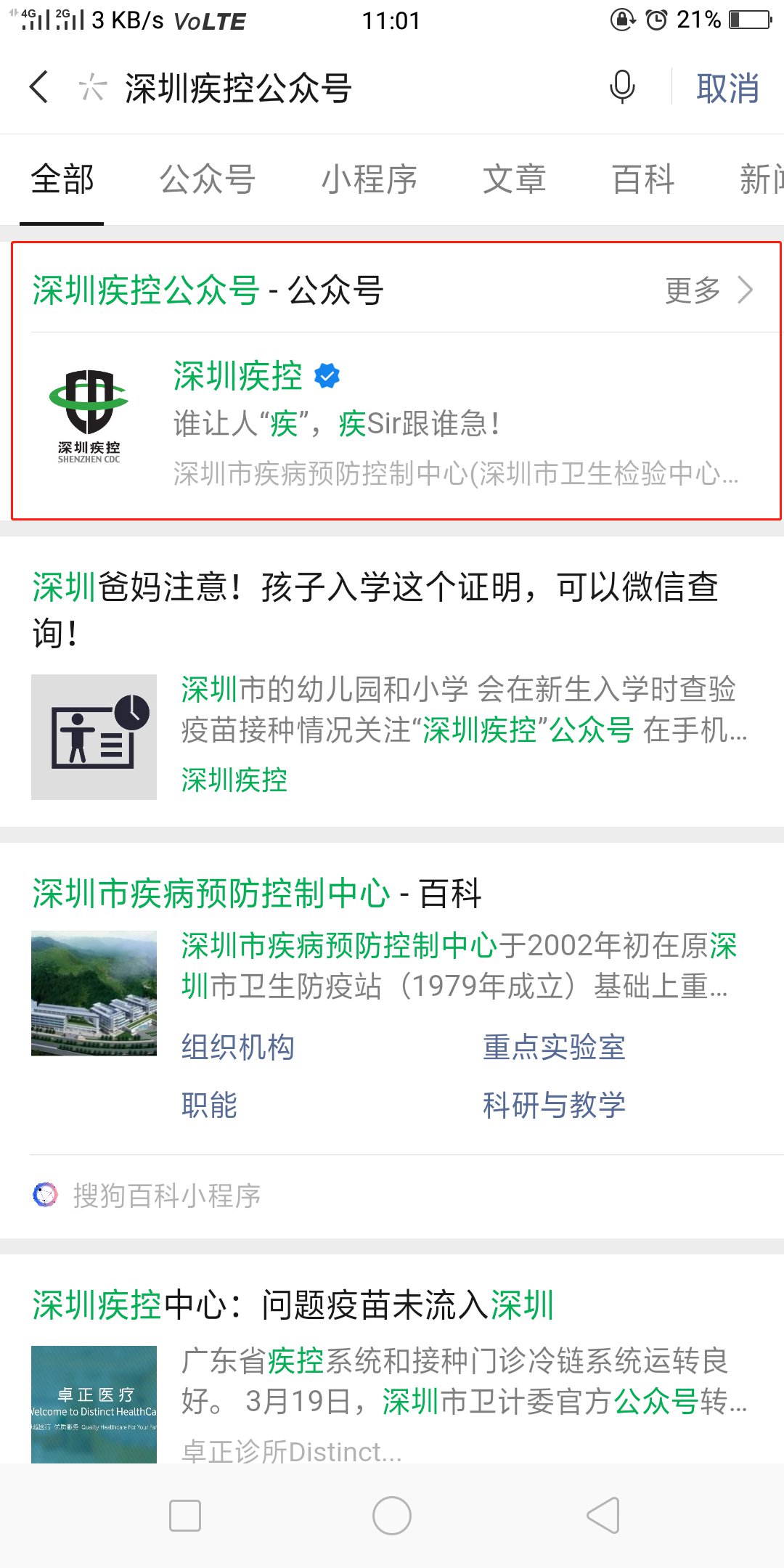
Task: Switch to the 小程序 tab
Action: [369, 179]
